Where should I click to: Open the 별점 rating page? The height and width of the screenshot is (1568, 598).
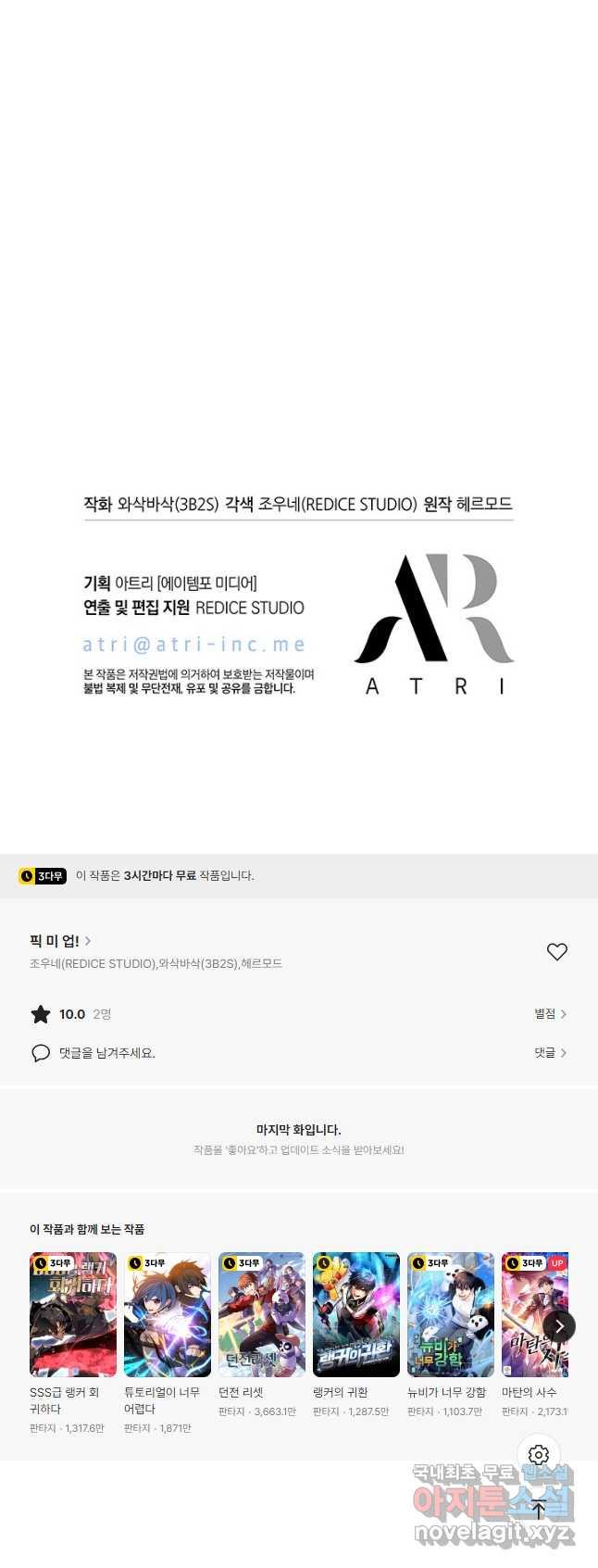[x=550, y=1014]
